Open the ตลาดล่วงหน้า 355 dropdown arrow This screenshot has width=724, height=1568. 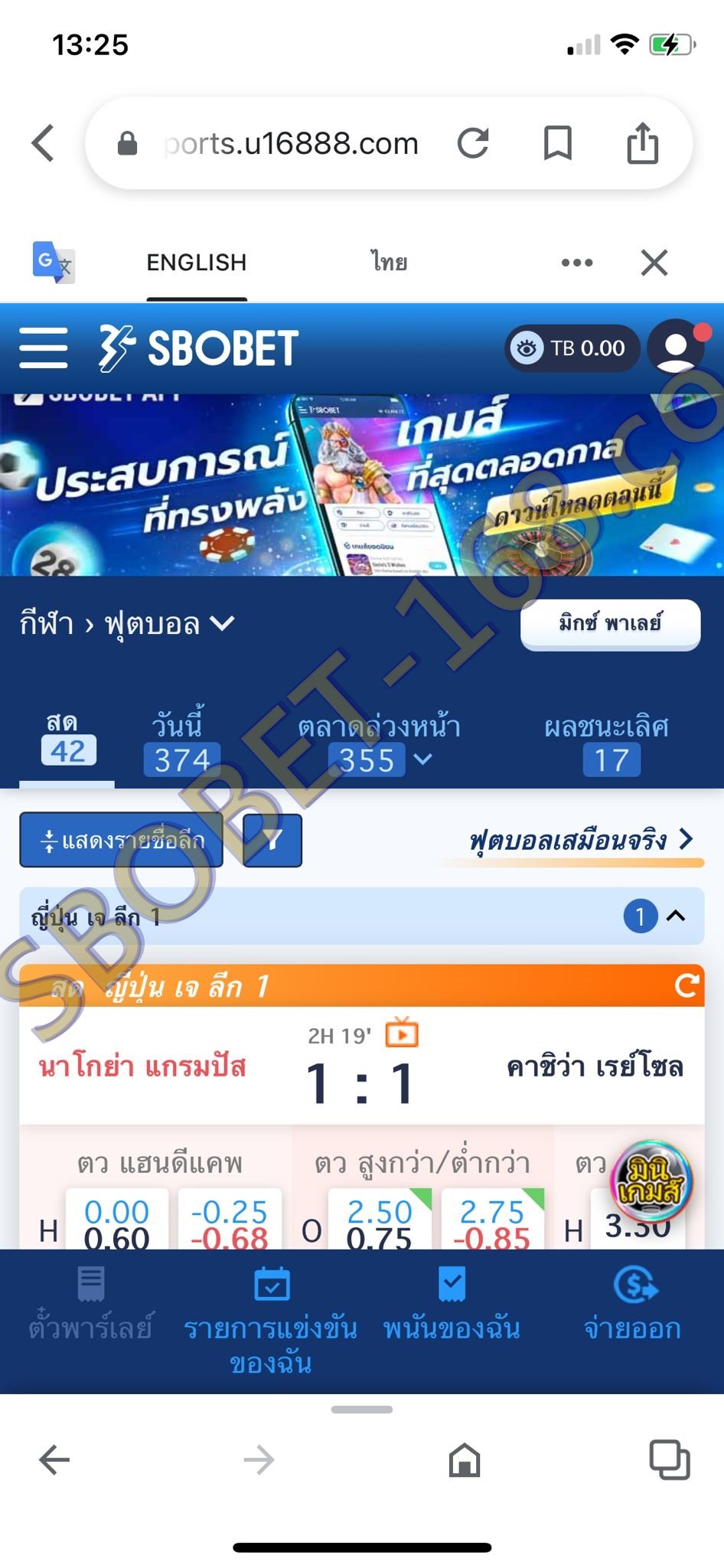pyautogui.click(x=422, y=760)
